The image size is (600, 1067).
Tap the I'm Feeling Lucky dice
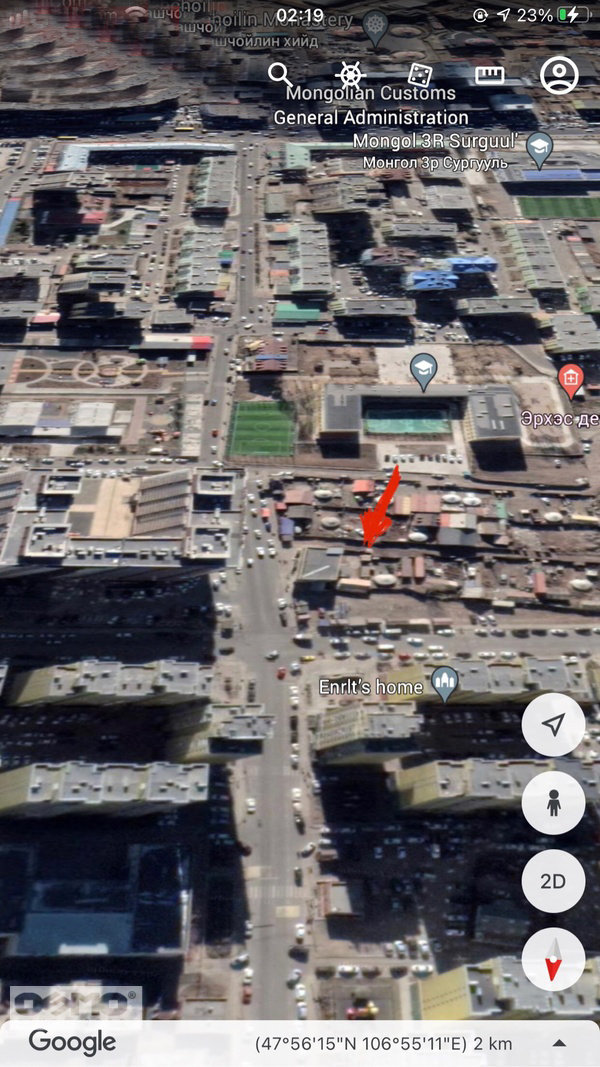point(420,74)
